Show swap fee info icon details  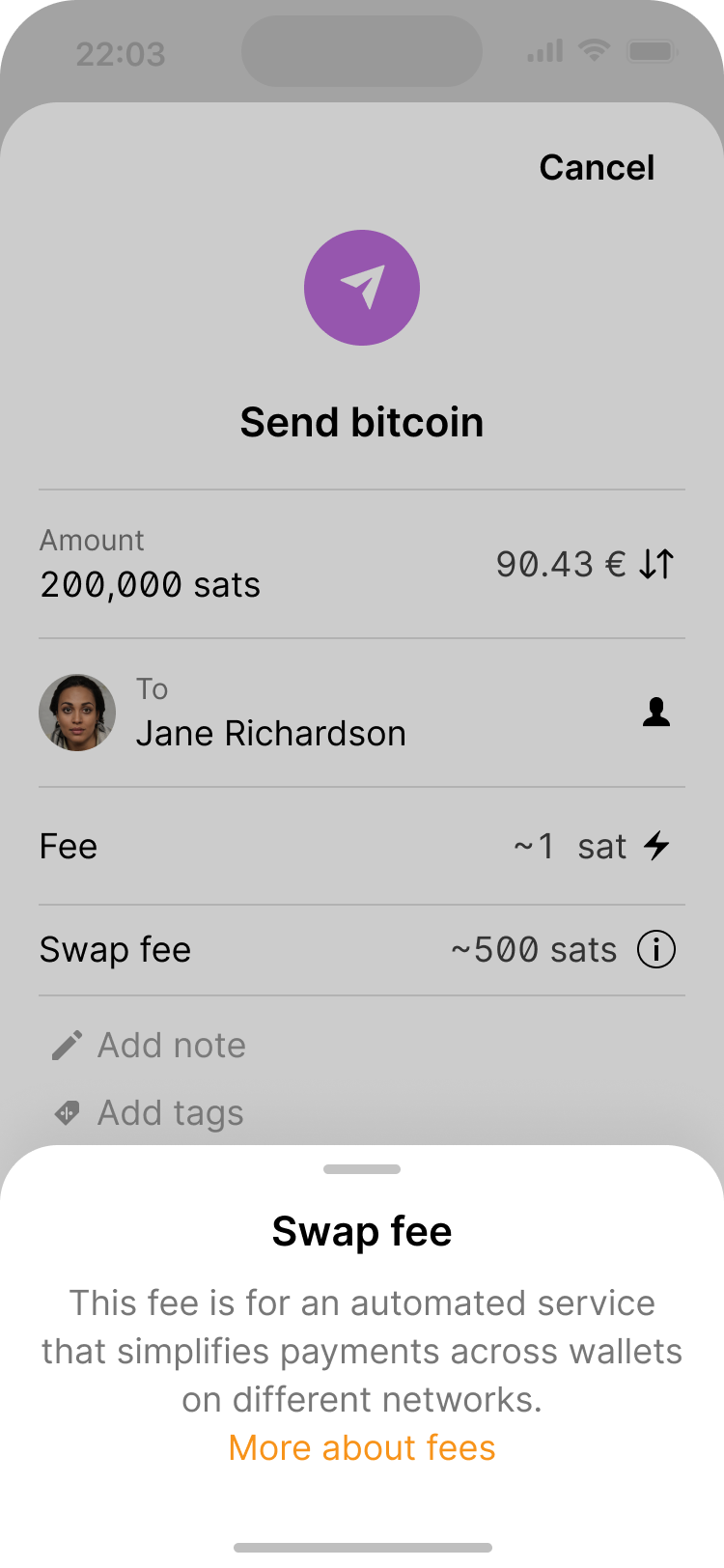click(x=656, y=950)
